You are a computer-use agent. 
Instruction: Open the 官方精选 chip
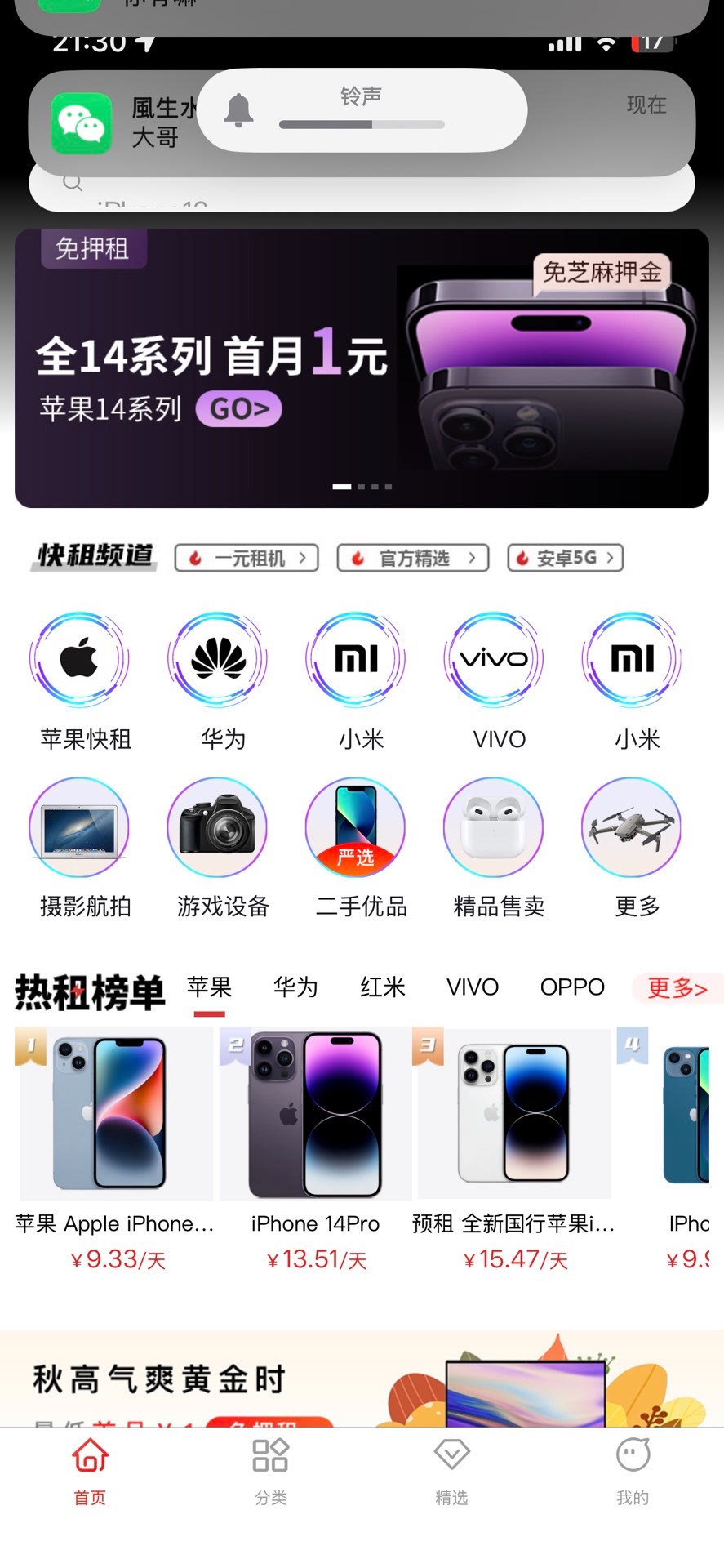413,558
